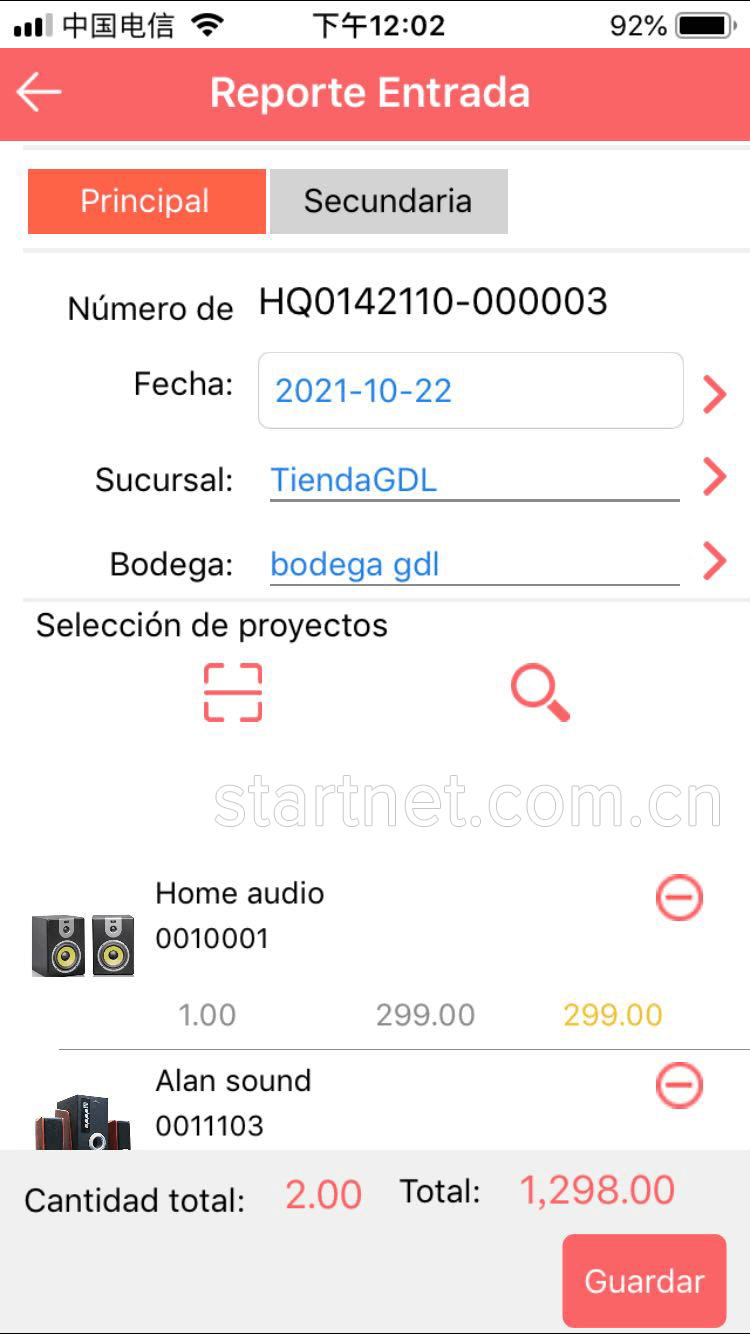Image resolution: width=750 pixels, height=1334 pixels.
Task: Switch to the Secundaria tab
Action: [388, 201]
